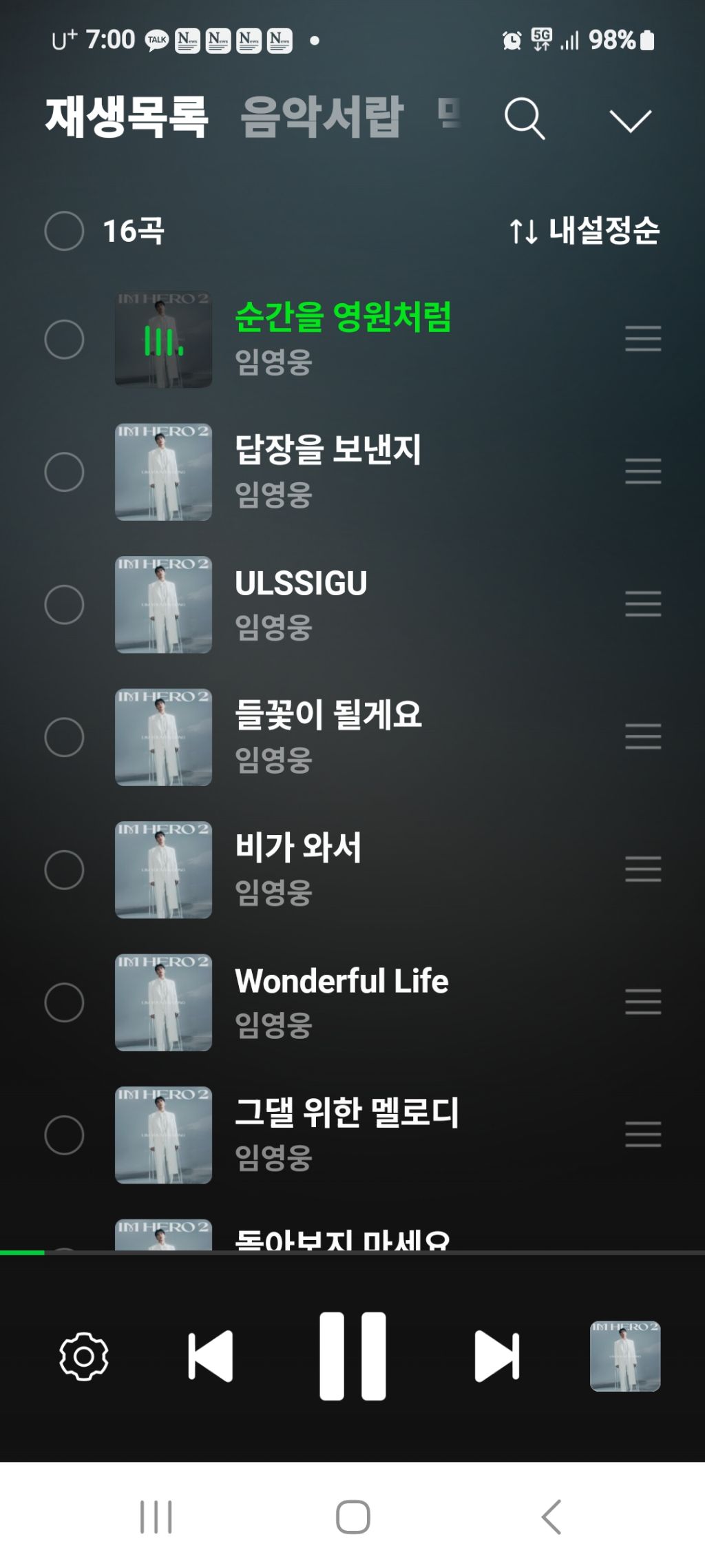
Task: Play the song 답장을 보낸지
Action: pyautogui.click(x=328, y=450)
